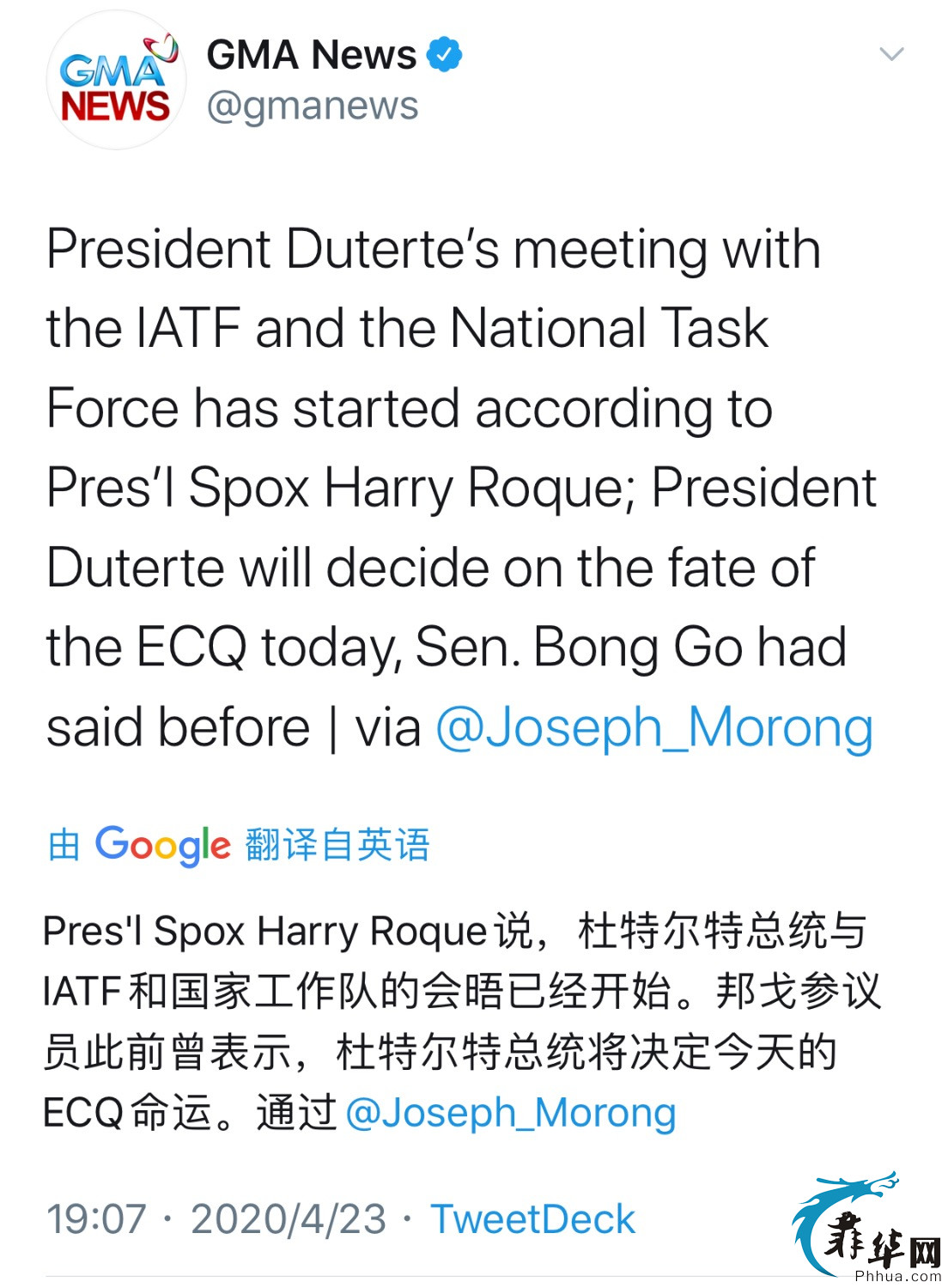The width and height of the screenshot is (948, 1288).
Task: Open @Joseph_Morong mention in the translated text
Action: (511, 1113)
